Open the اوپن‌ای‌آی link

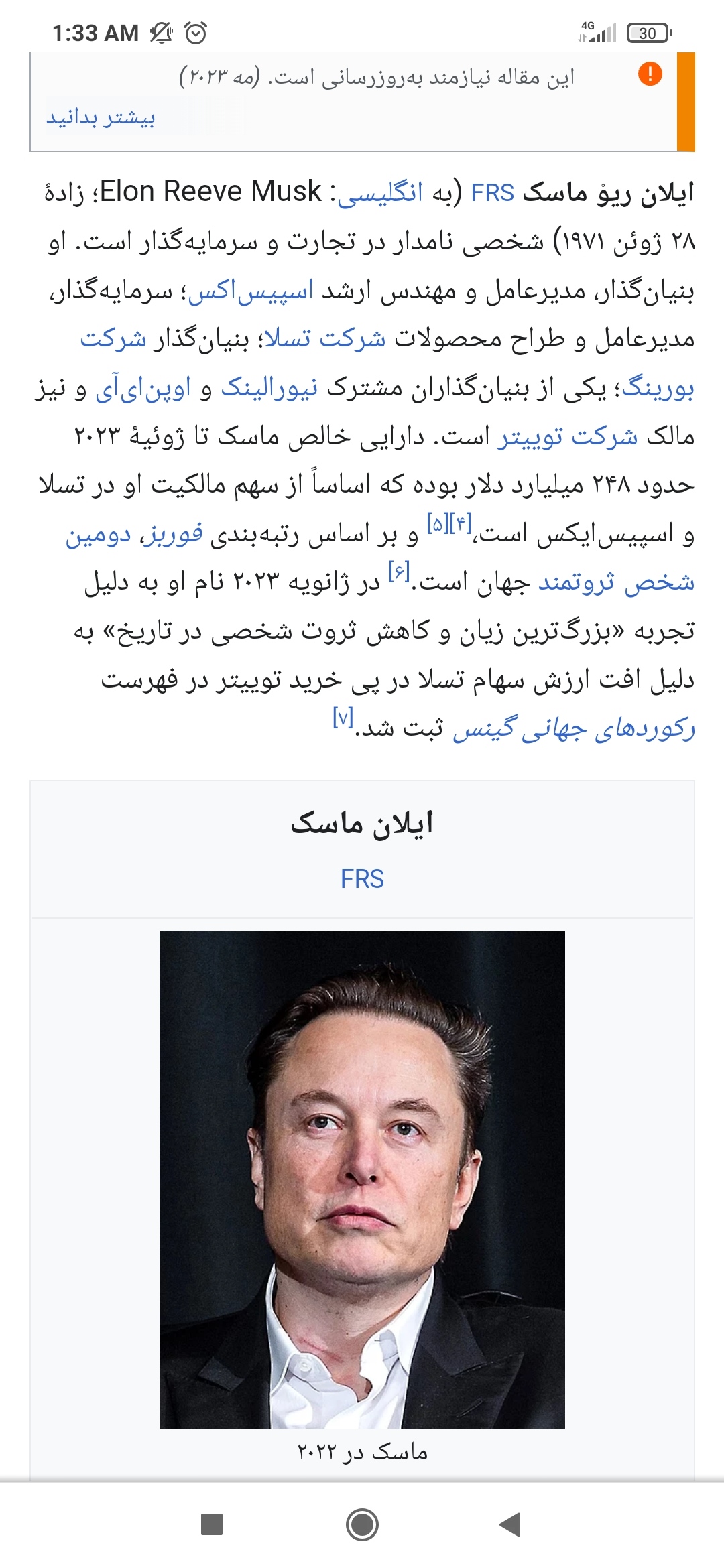(143, 388)
